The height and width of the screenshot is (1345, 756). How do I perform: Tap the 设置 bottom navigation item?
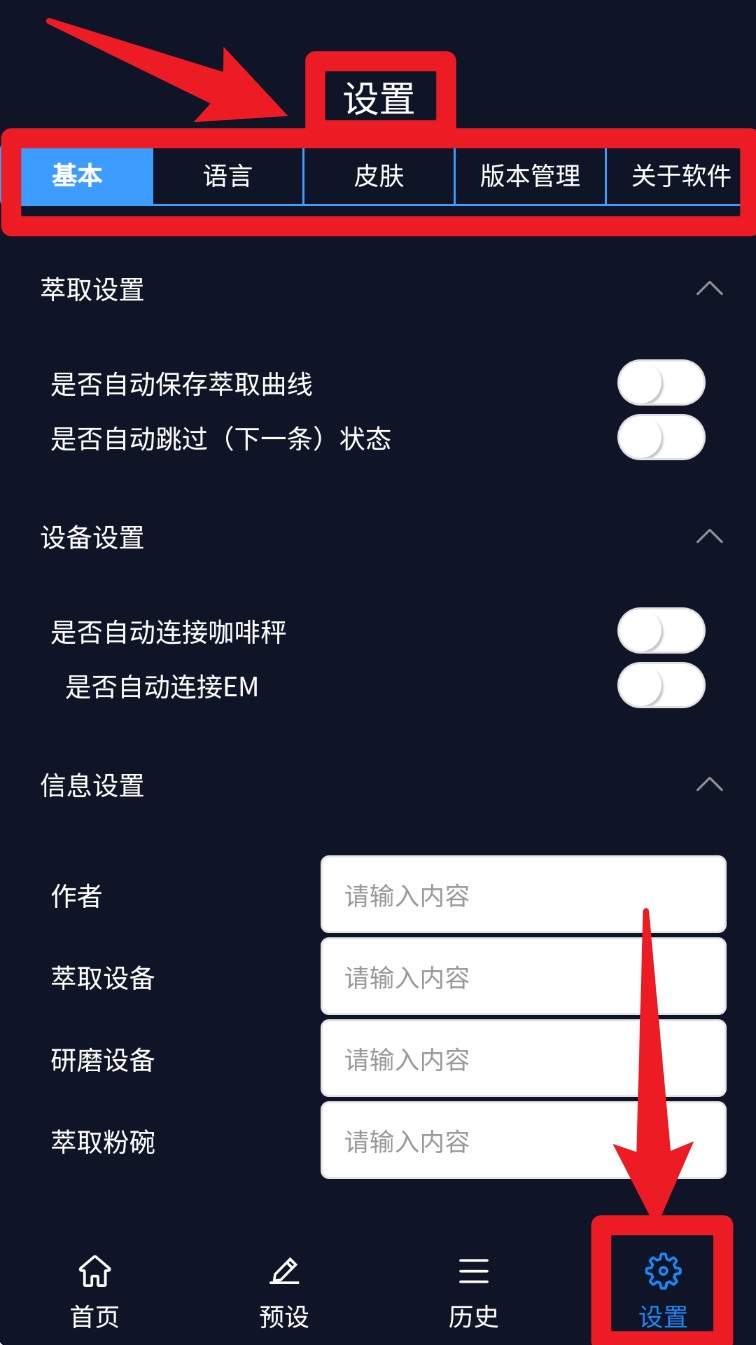pyautogui.click(x=662, y=1292)
